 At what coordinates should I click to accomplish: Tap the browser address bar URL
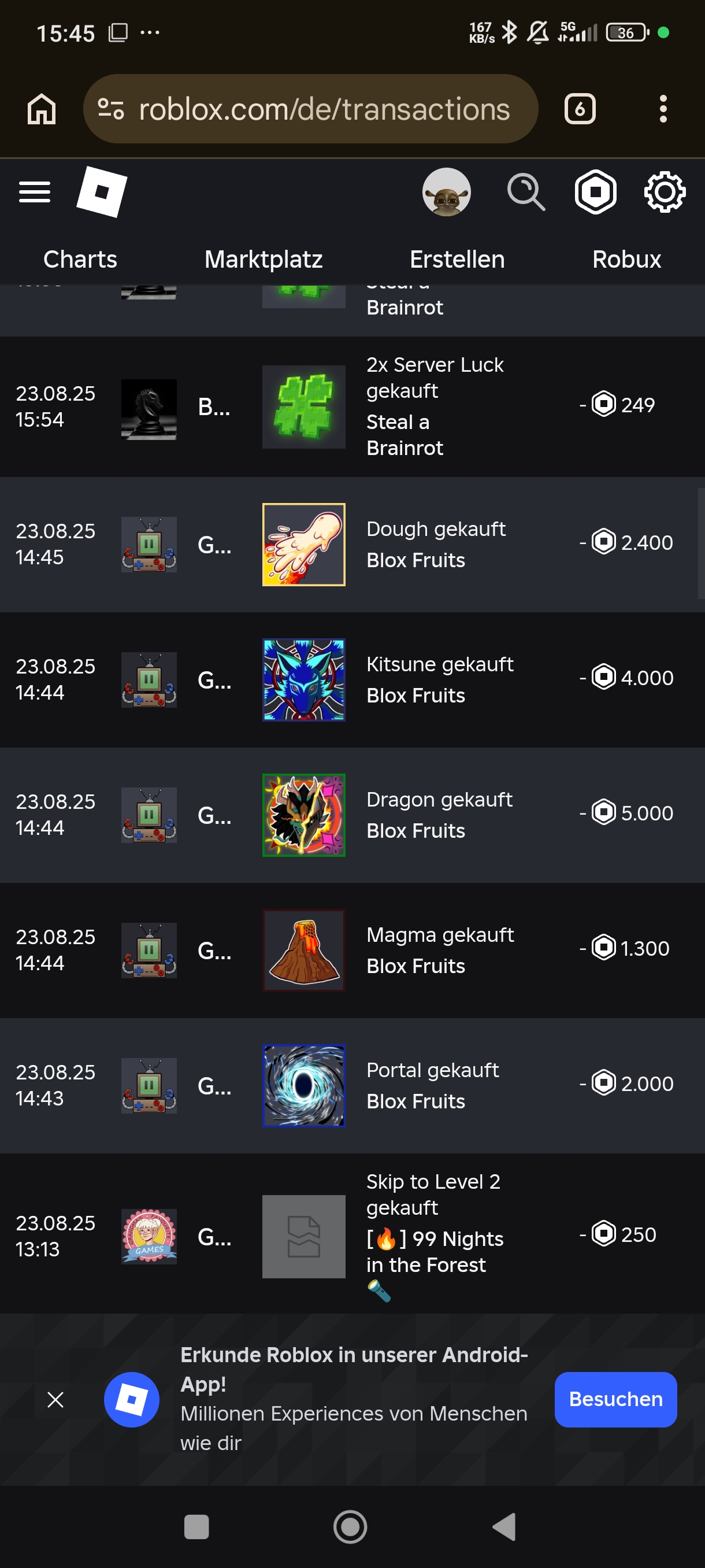coord(324,110)
